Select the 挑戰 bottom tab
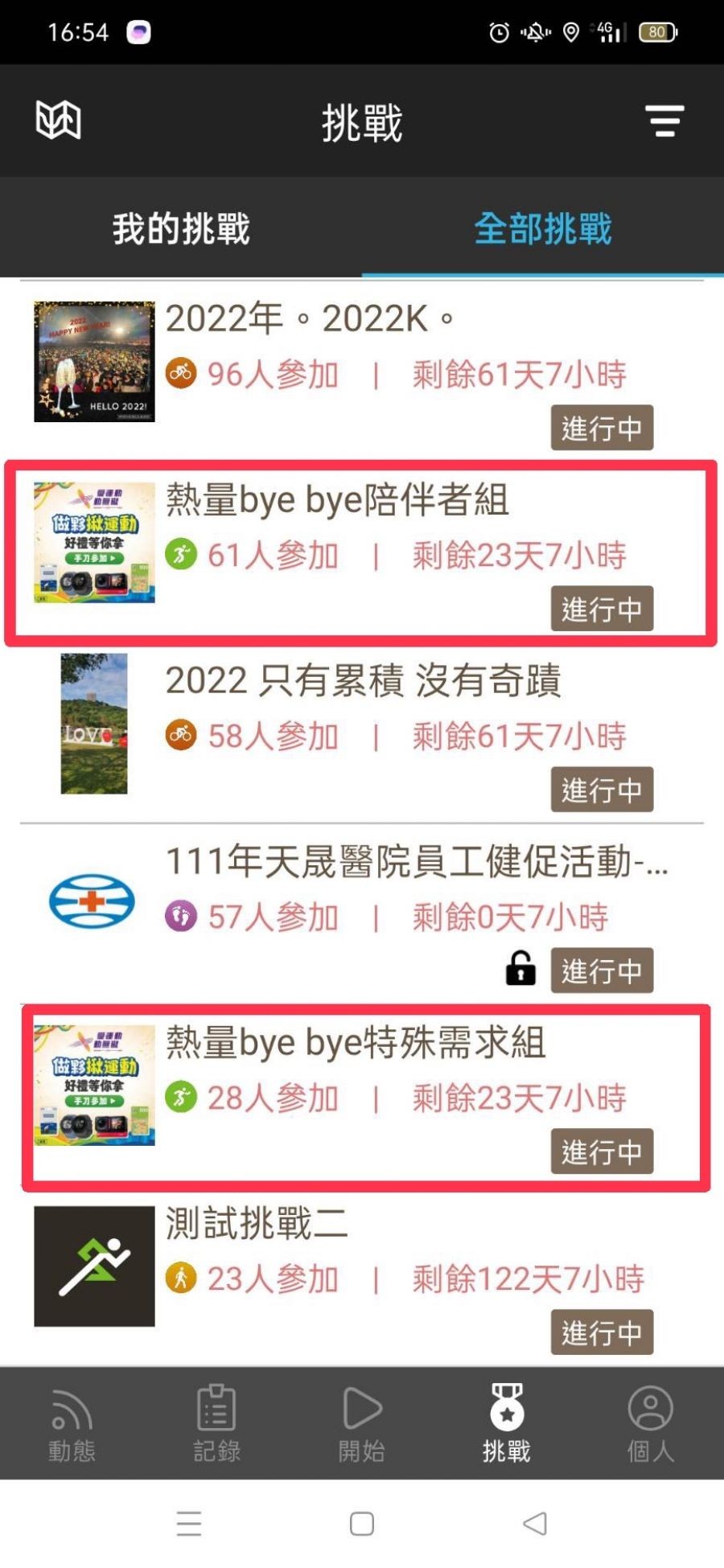This screenshot has width=724, height=1568. pos(506,1423)
